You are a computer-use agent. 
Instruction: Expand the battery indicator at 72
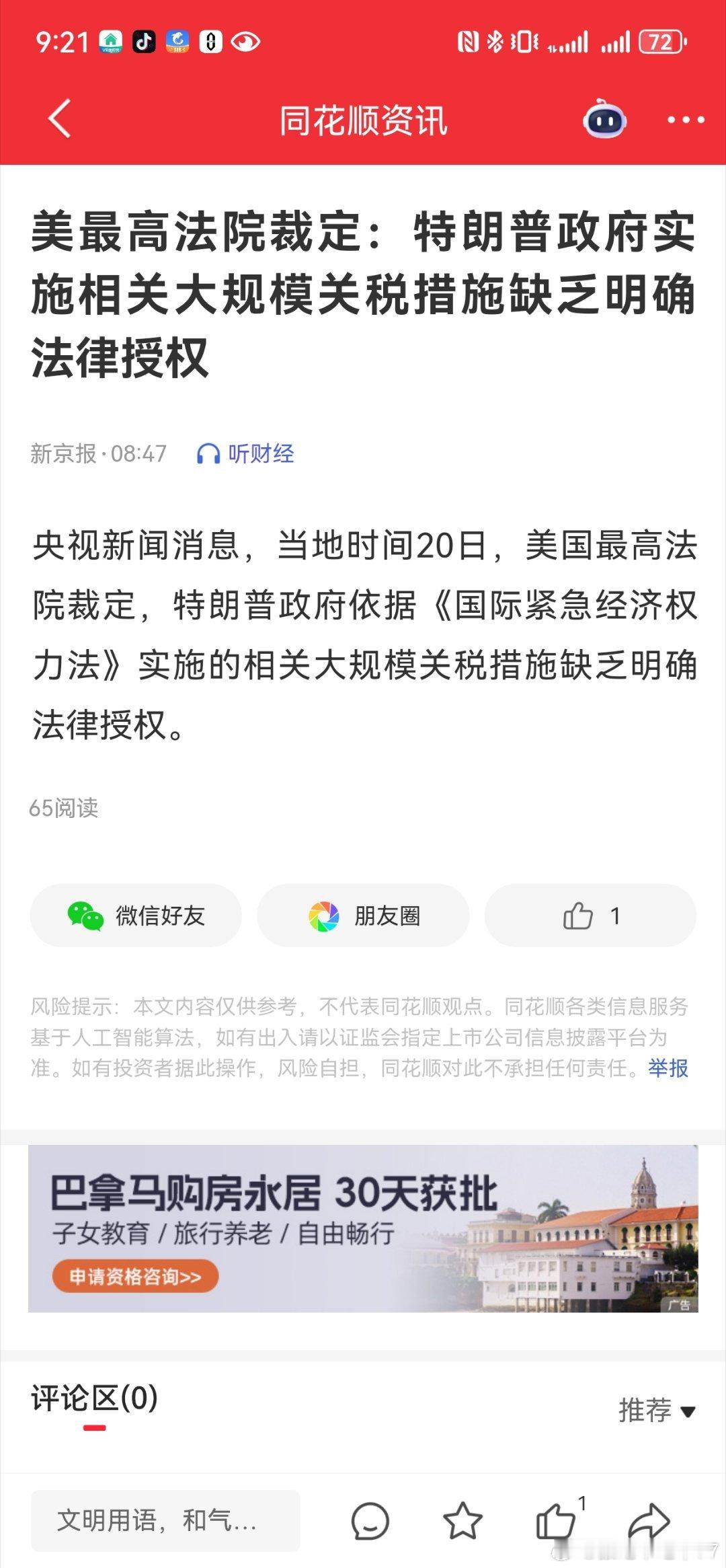click(662, 42)
